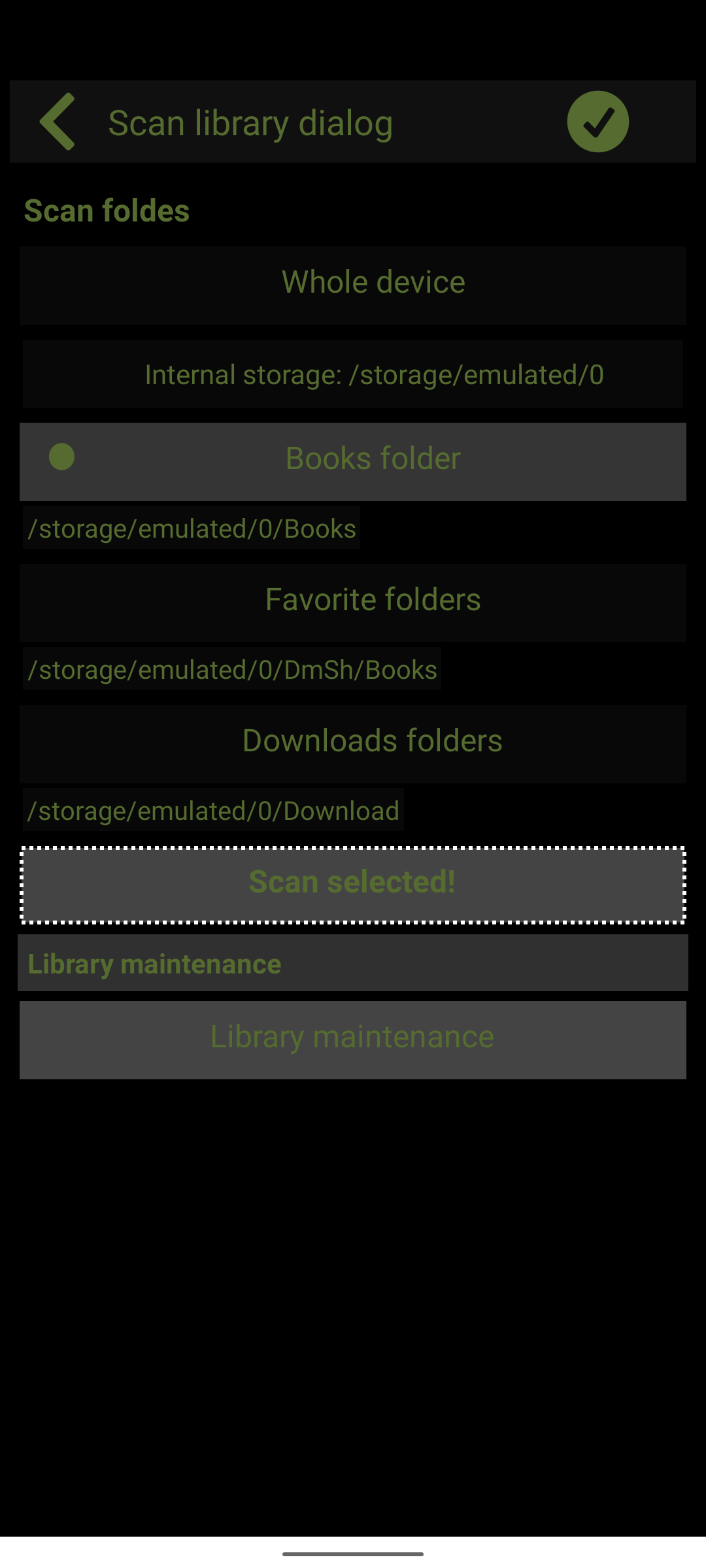The image size is (706, 1568).
Task: Confirm with the checkmark icon
Action: tap(597, 122)
